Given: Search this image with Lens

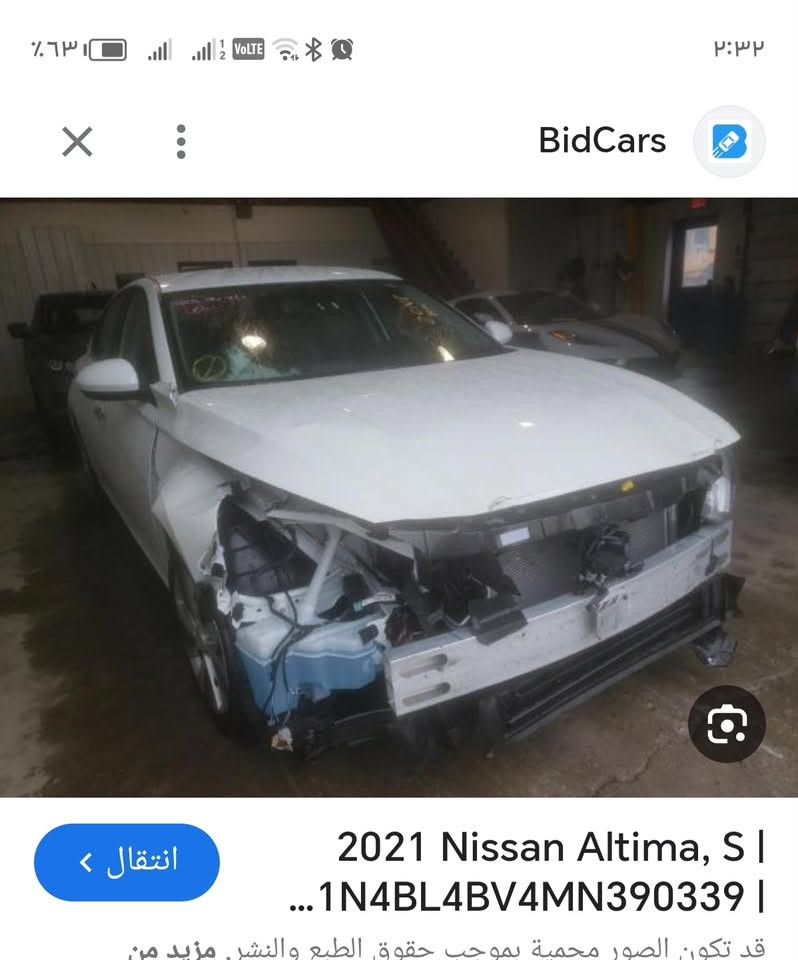Looking at the screenshot, I should pos(726,724).
